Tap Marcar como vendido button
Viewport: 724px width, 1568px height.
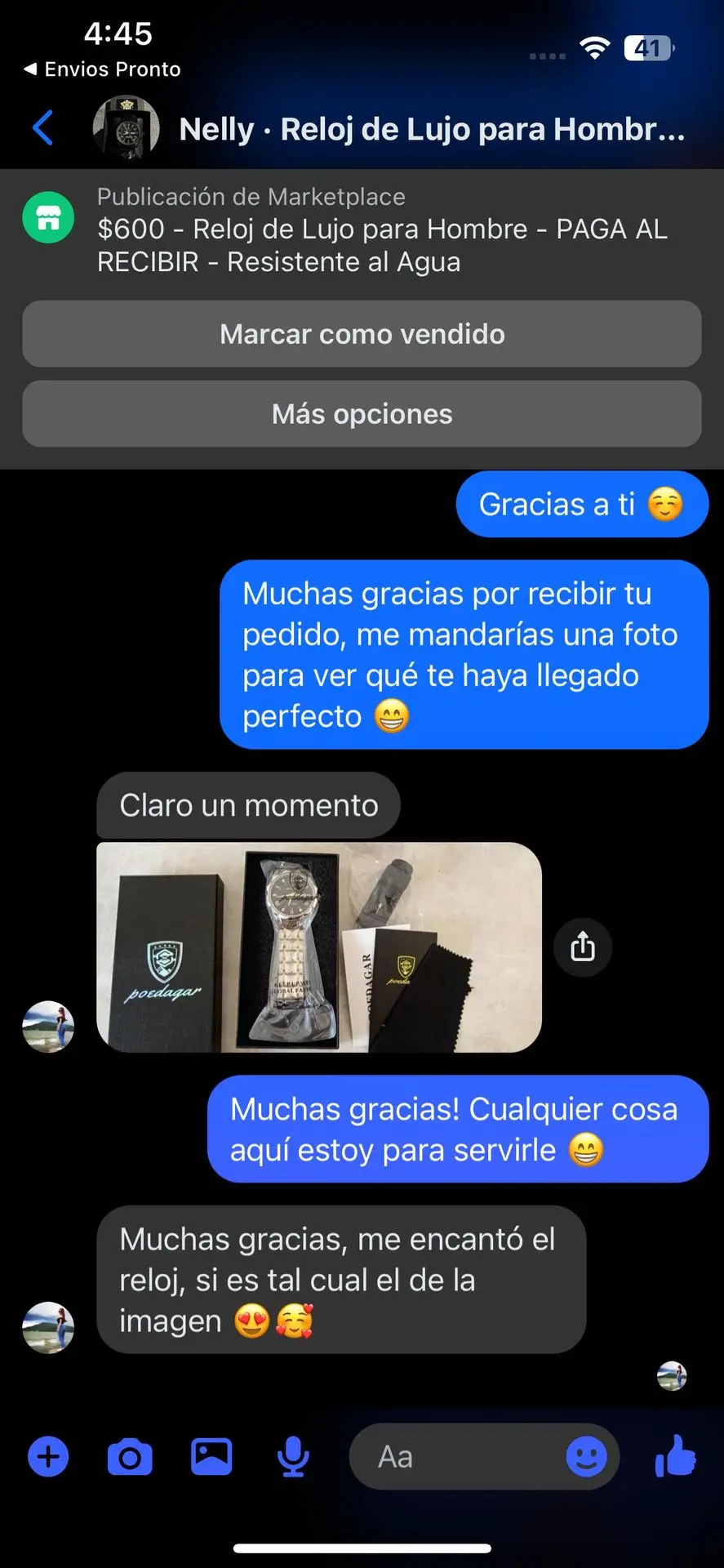pos(362,334)
